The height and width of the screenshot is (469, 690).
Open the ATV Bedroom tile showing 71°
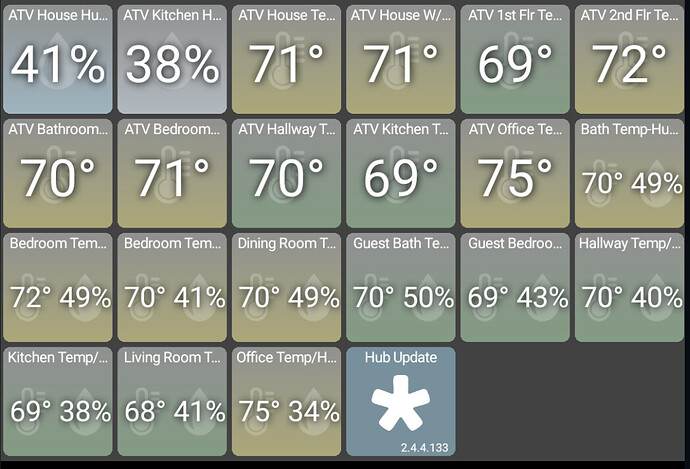172,173
